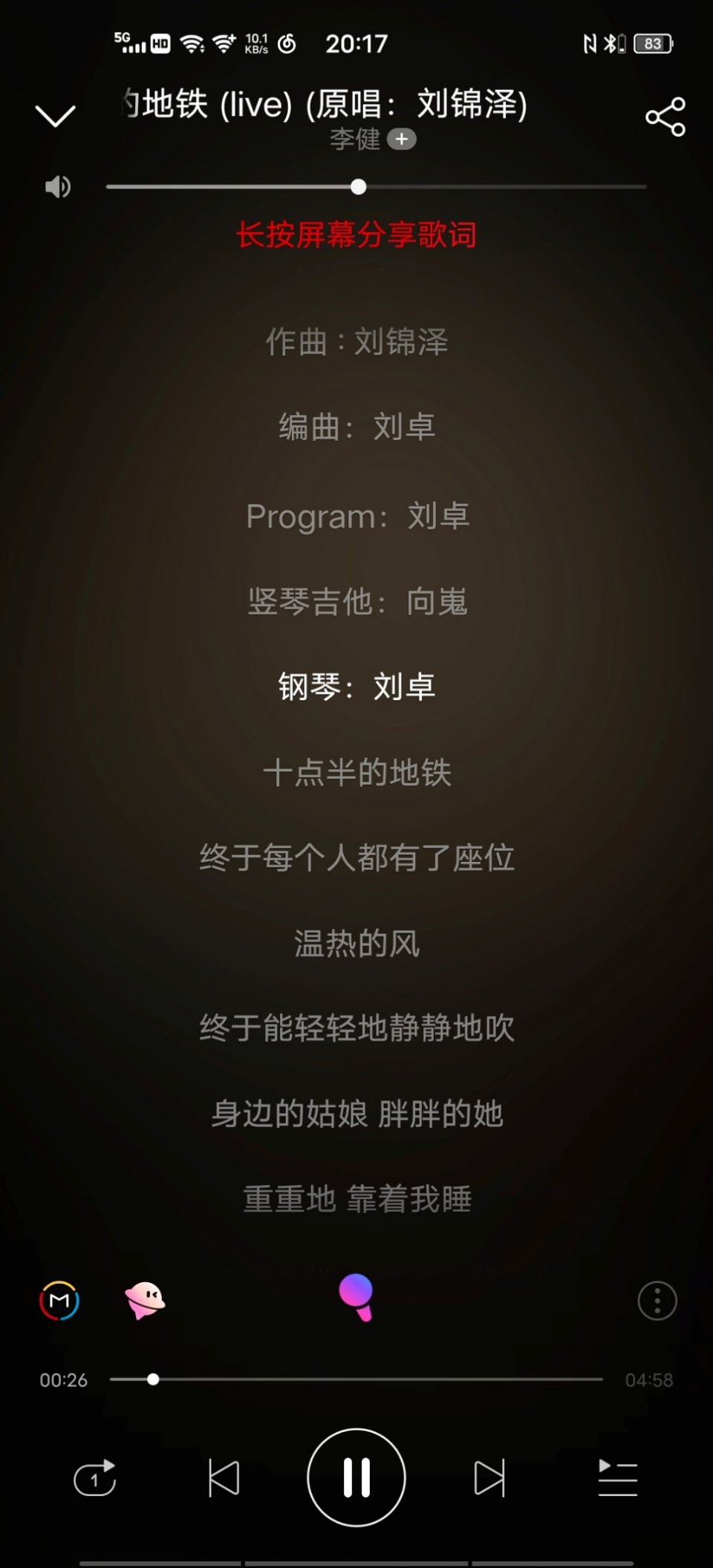713x1568 pixels.
Task: Share this song via the share icon
Action: pyautogui.click(x=663, y=115)
